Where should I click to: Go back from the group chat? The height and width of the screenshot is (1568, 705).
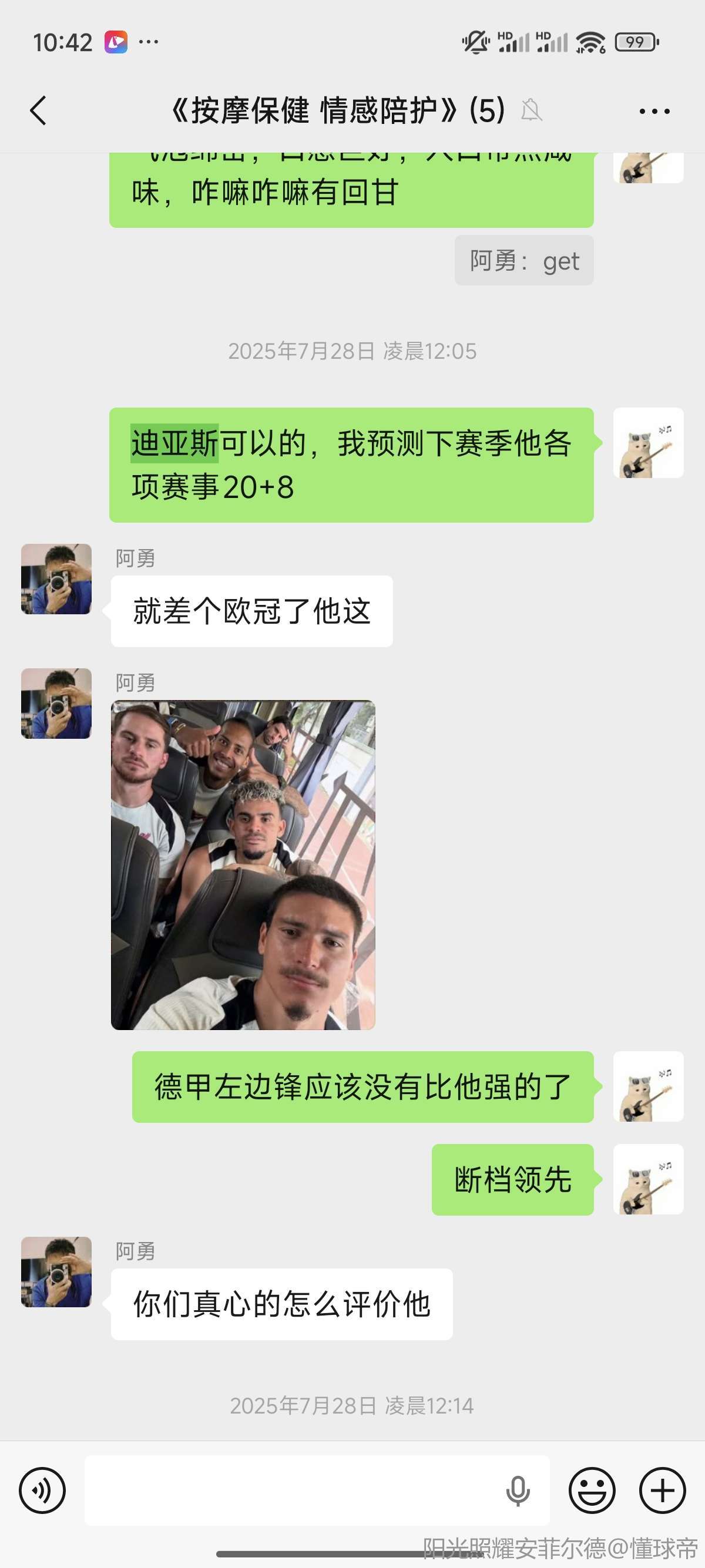[38, 111]
